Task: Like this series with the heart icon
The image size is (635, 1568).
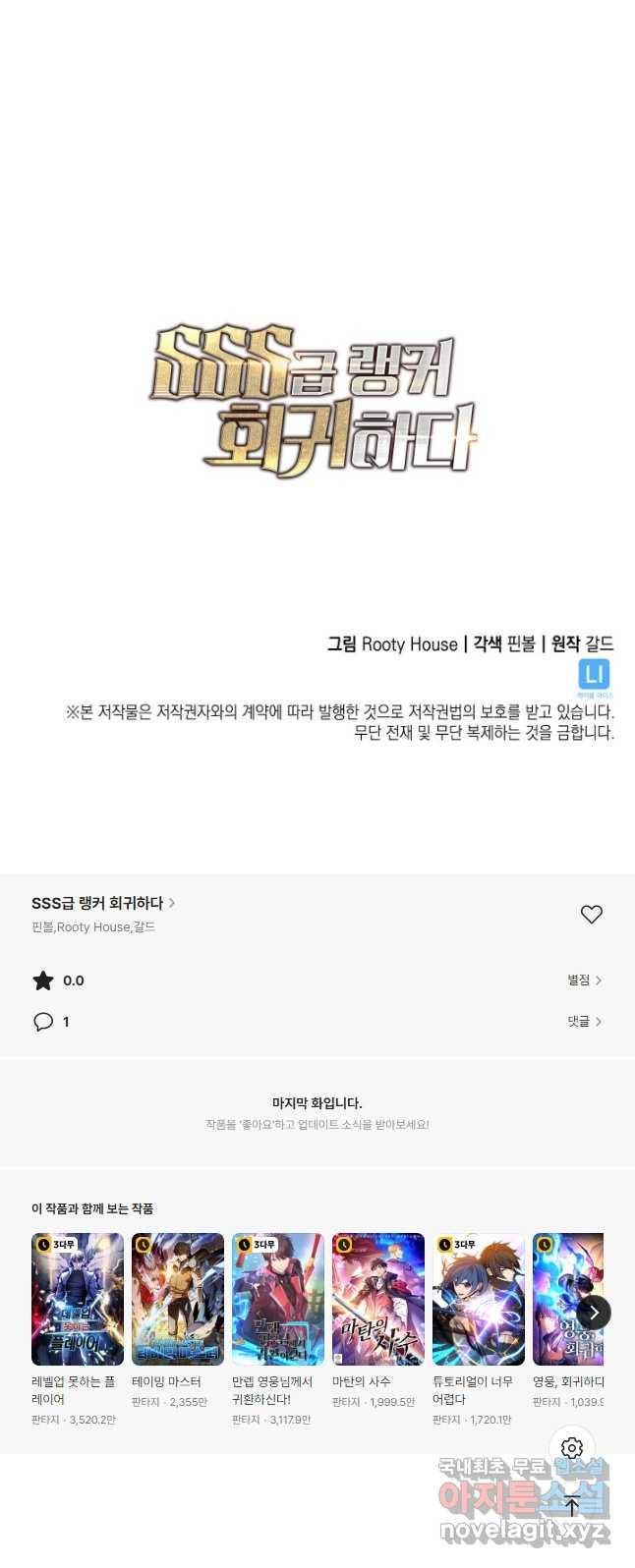Action: point(591,915)
